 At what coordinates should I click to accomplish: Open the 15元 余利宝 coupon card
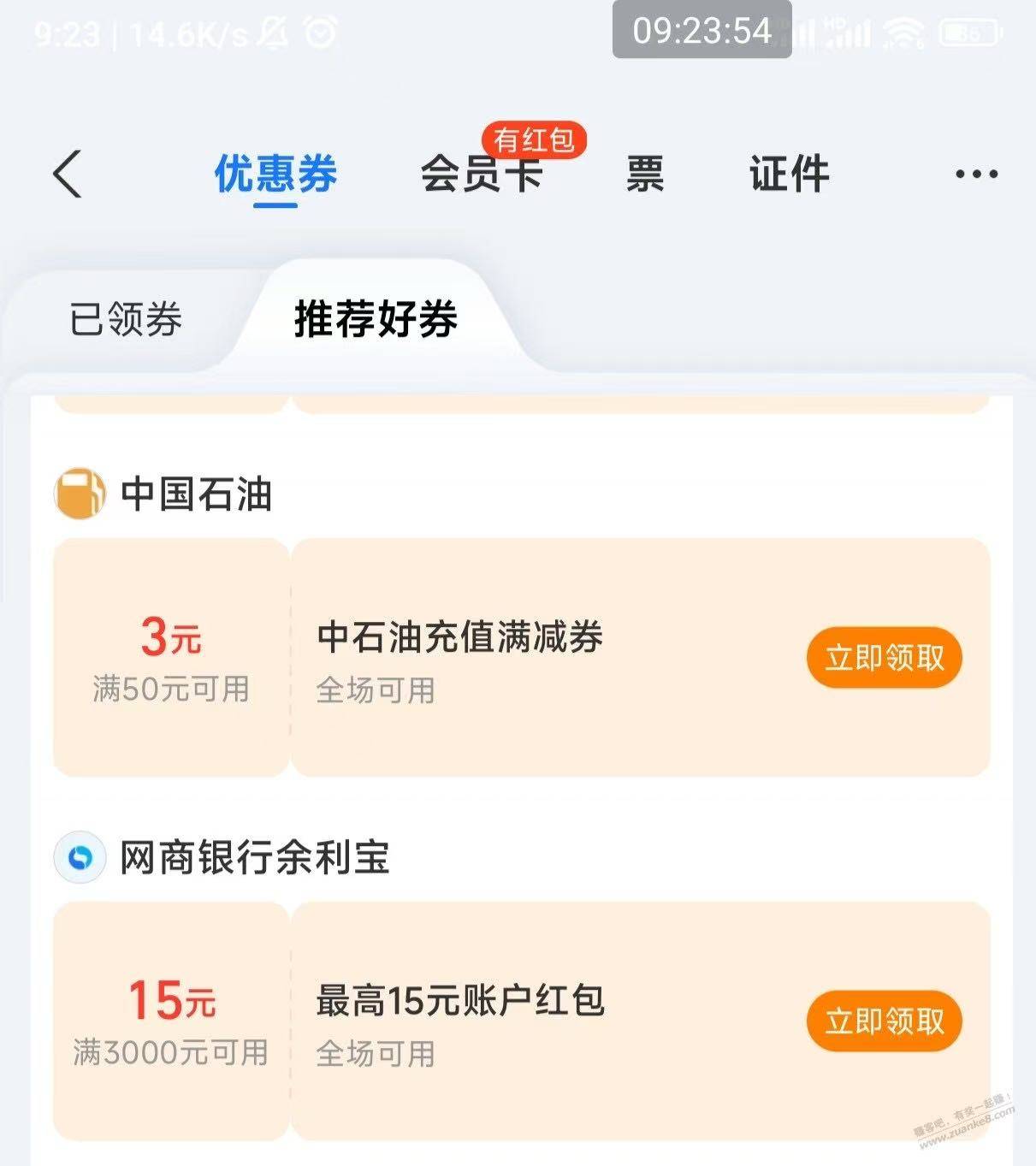513,1020
